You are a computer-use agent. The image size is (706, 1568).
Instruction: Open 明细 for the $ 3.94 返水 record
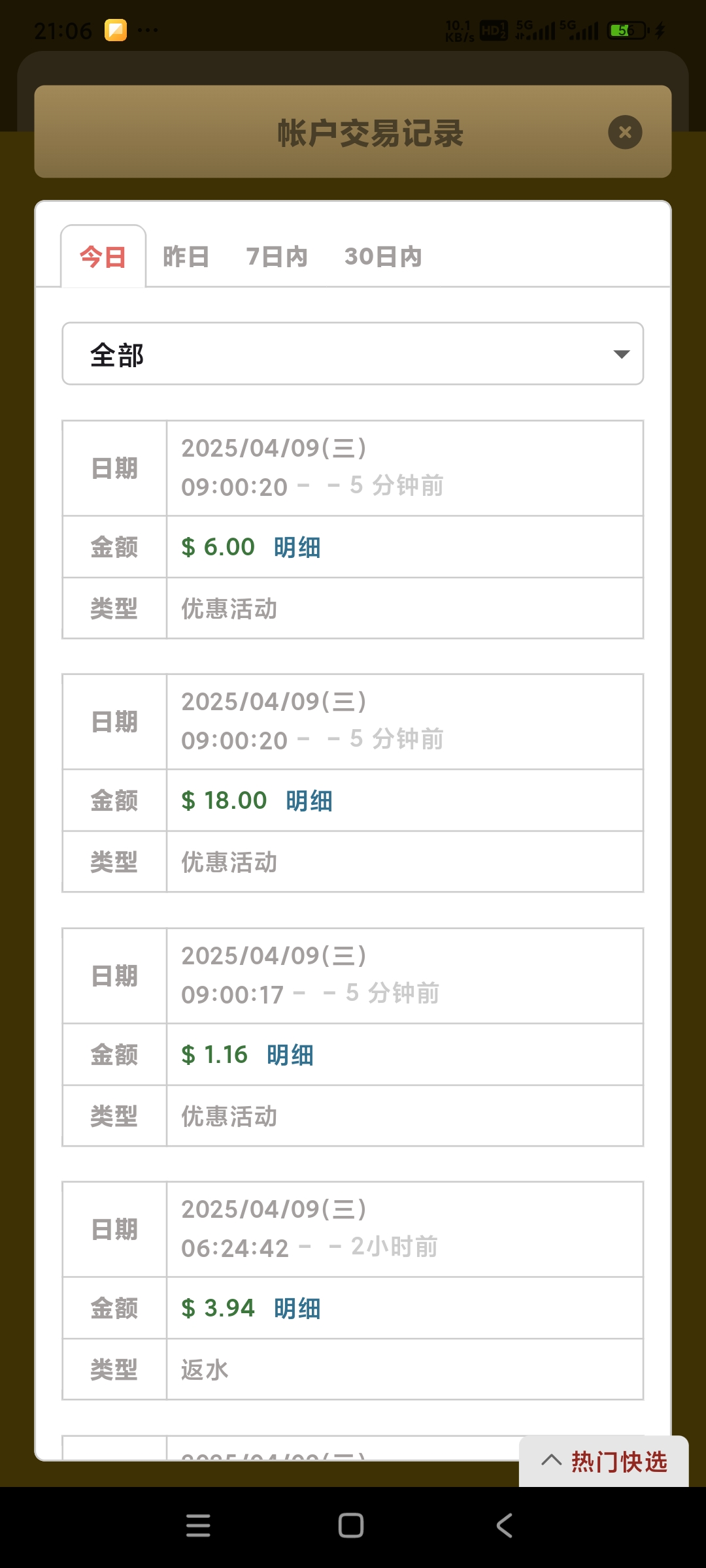tap(297, 1309)
